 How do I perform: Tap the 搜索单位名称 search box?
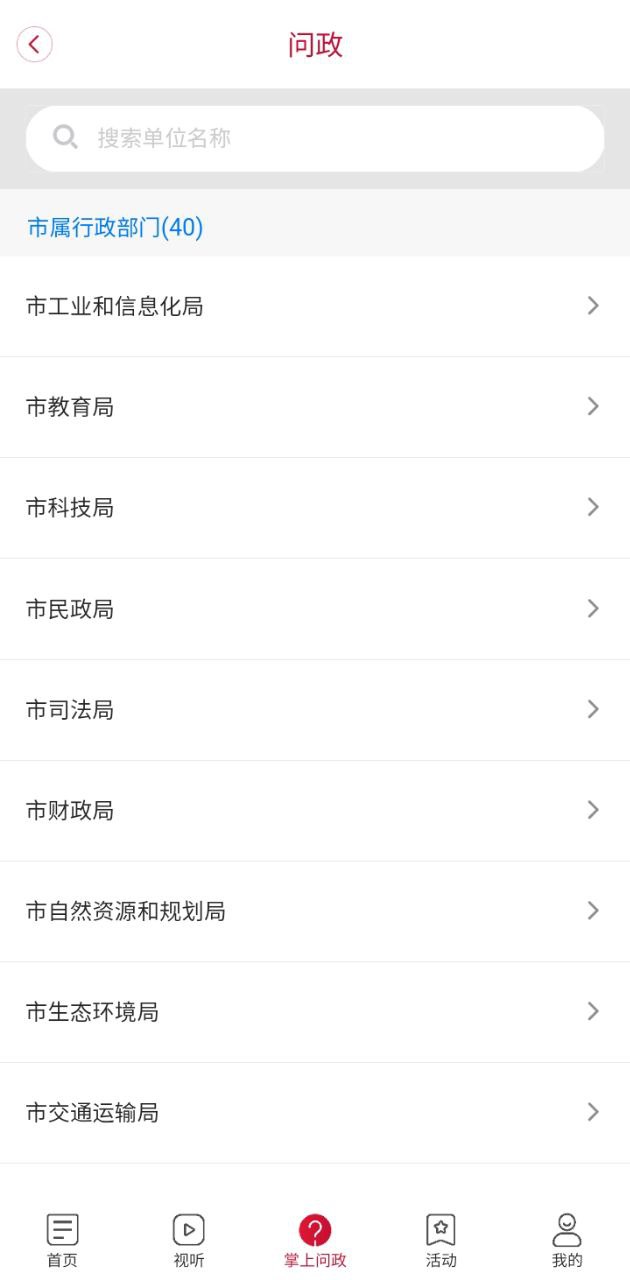pyautogui.click(x=315, y=138)
